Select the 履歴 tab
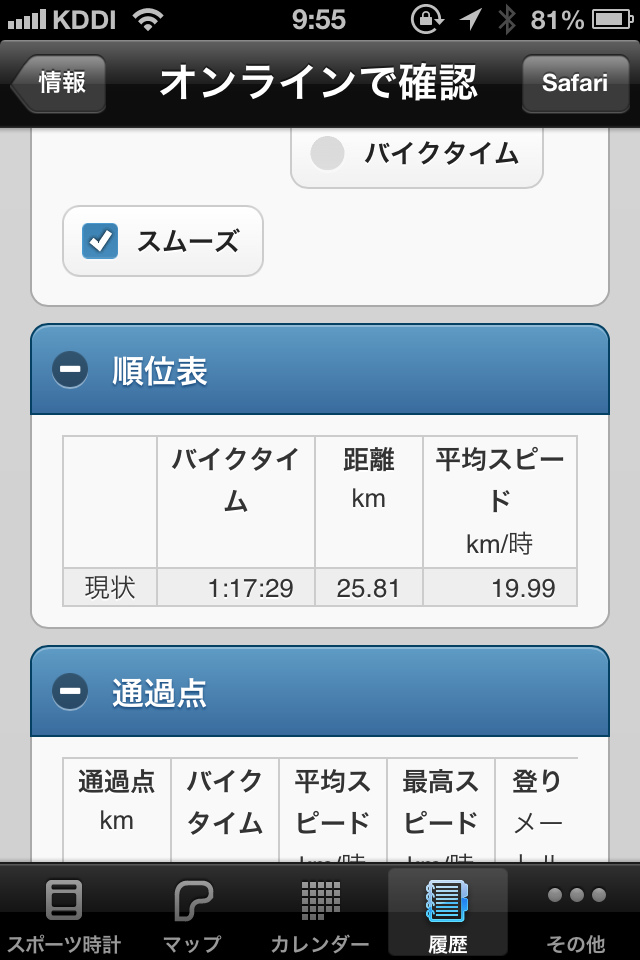Image resolution: width=640 pixels, height=960 pixels. pyautogui.click(x=447, y=914)
